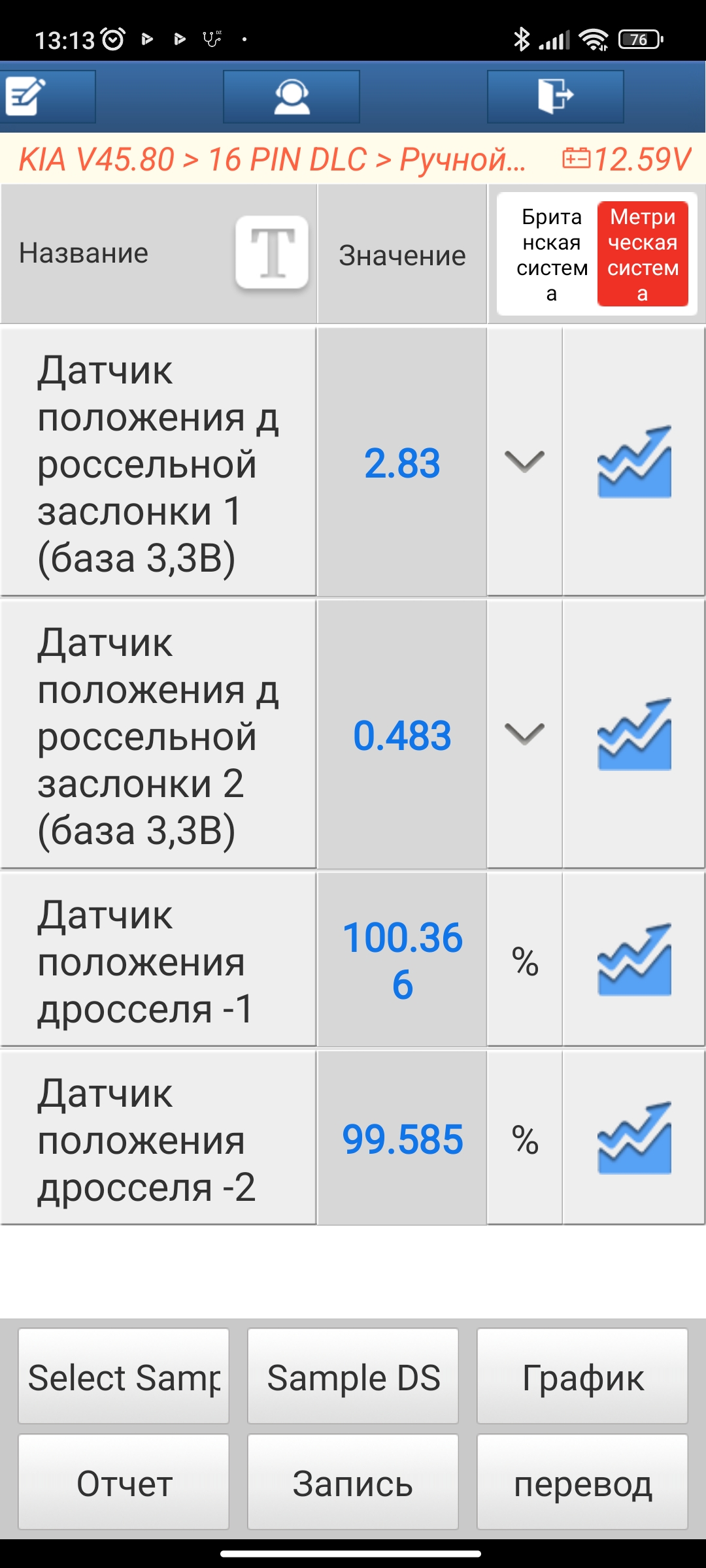Open graph icon for дроссельной заслонки 1

pos(634,462)
